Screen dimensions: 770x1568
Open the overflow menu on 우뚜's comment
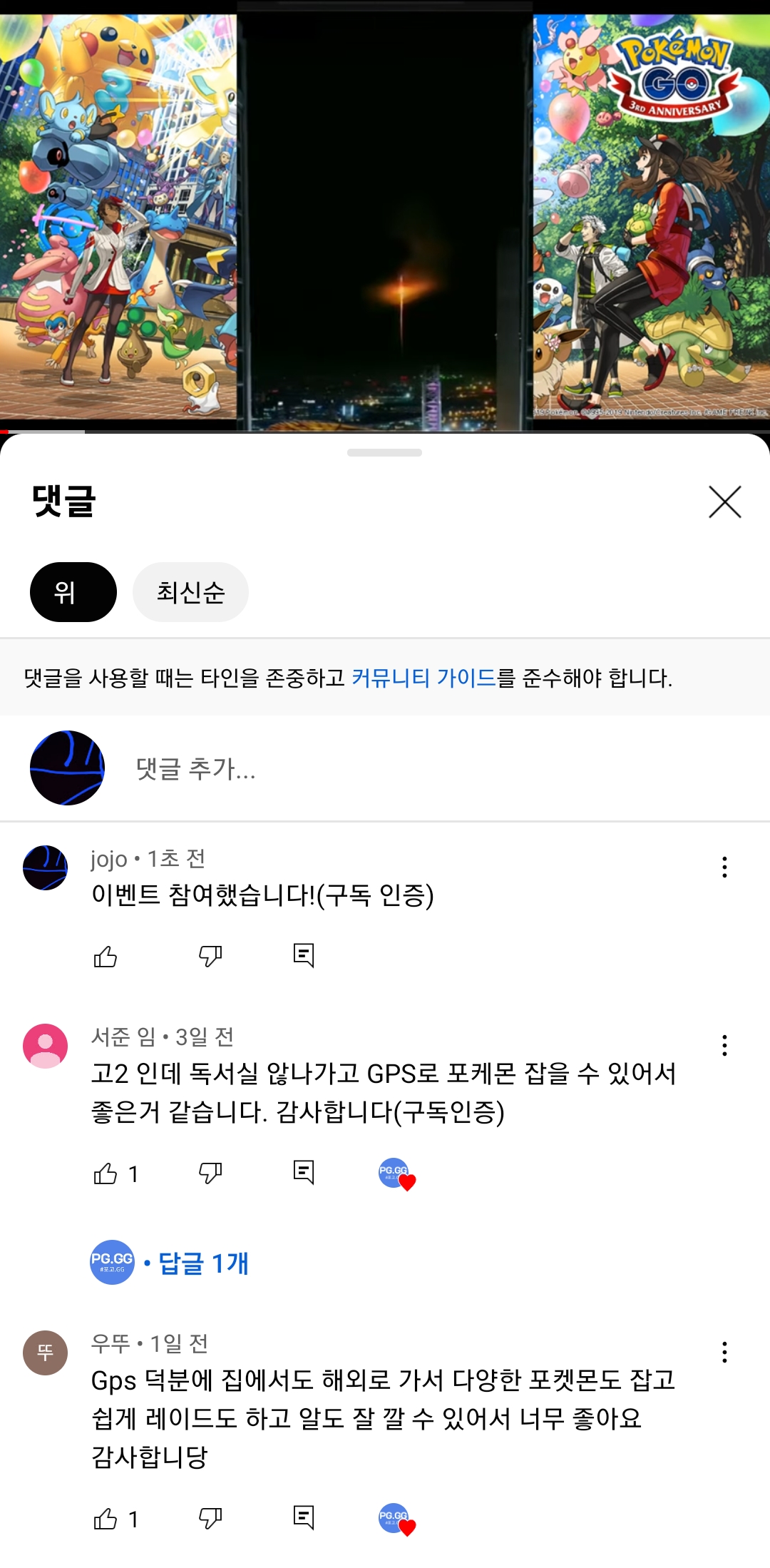click(x=724, y=1352)
